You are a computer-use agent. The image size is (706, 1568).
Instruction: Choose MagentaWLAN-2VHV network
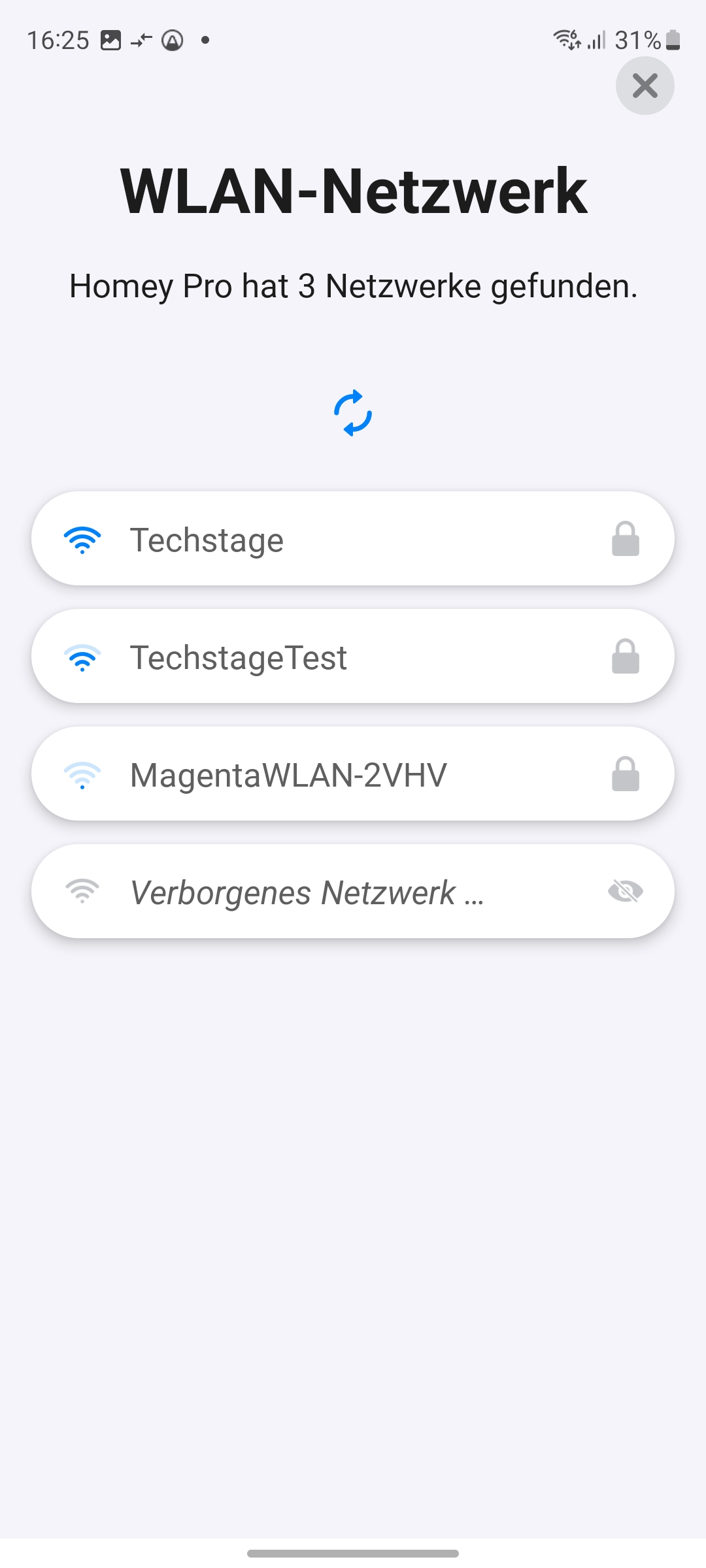[353, 774]
